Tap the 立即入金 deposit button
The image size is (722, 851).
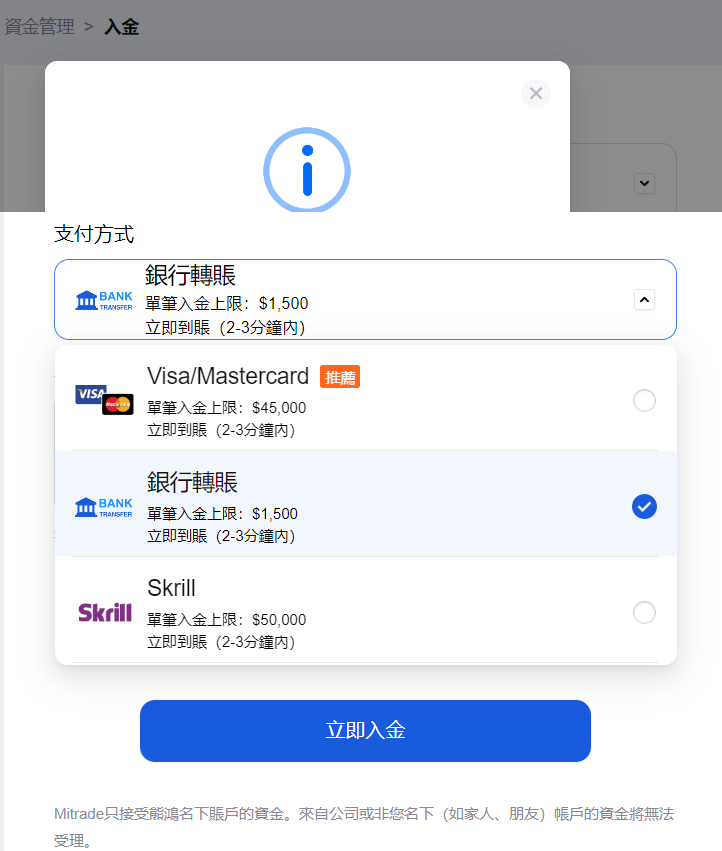[x=365, y=730]
